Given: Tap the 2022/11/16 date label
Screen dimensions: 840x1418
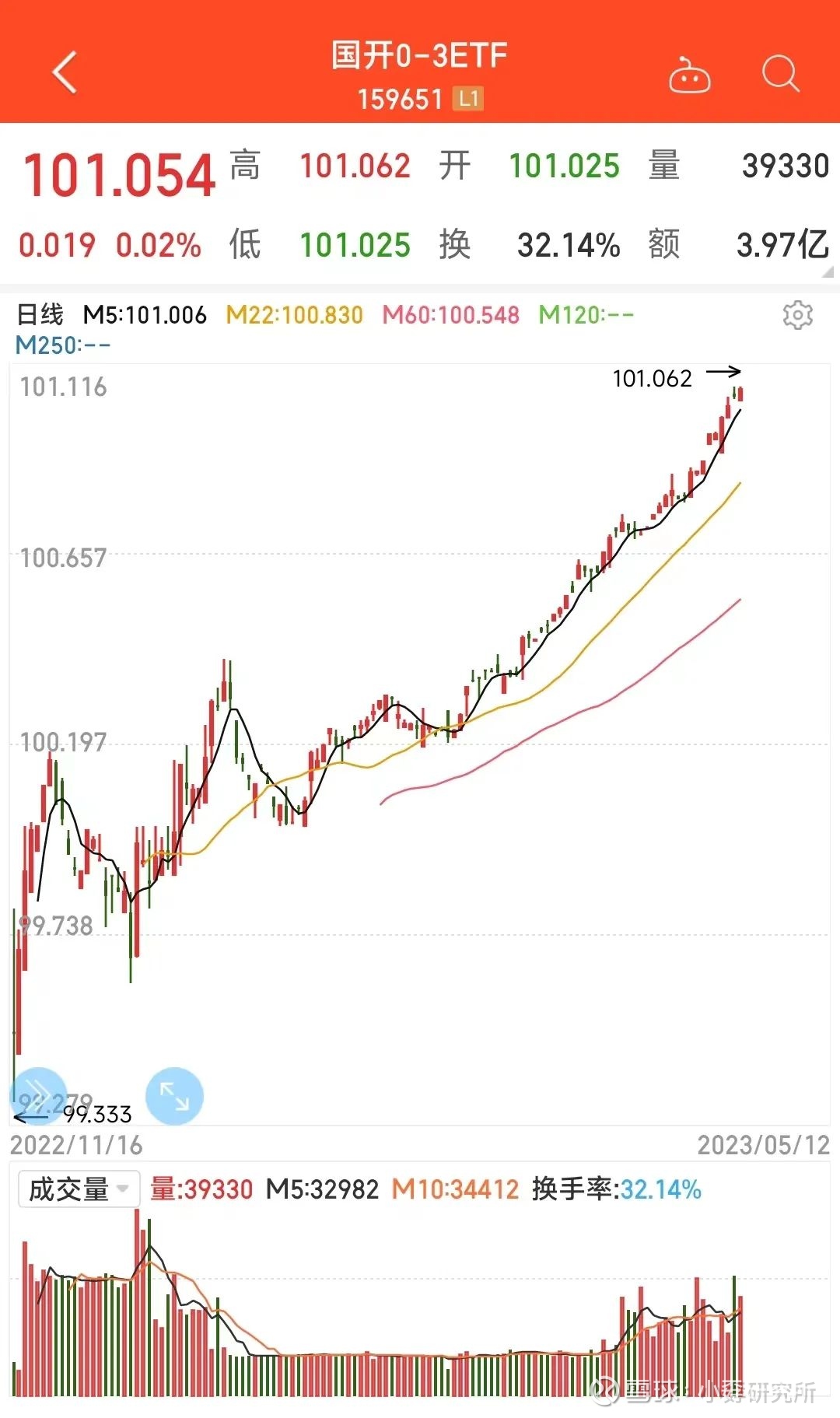Looking at the screenshot, I should 78,1145.
